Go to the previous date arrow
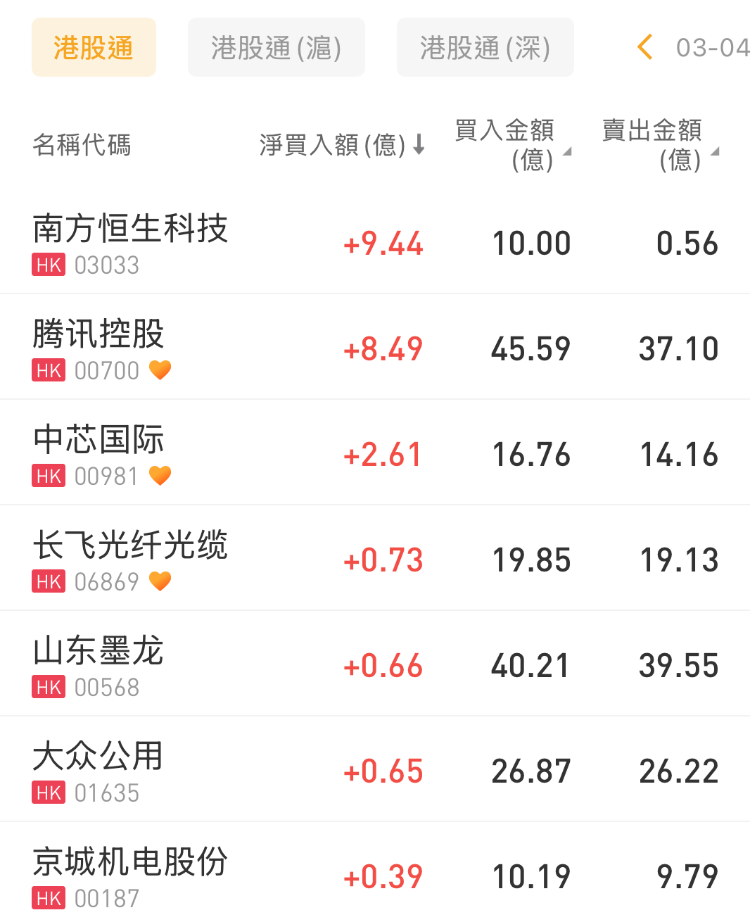The image size is (750, 922). tap(645, 47)
